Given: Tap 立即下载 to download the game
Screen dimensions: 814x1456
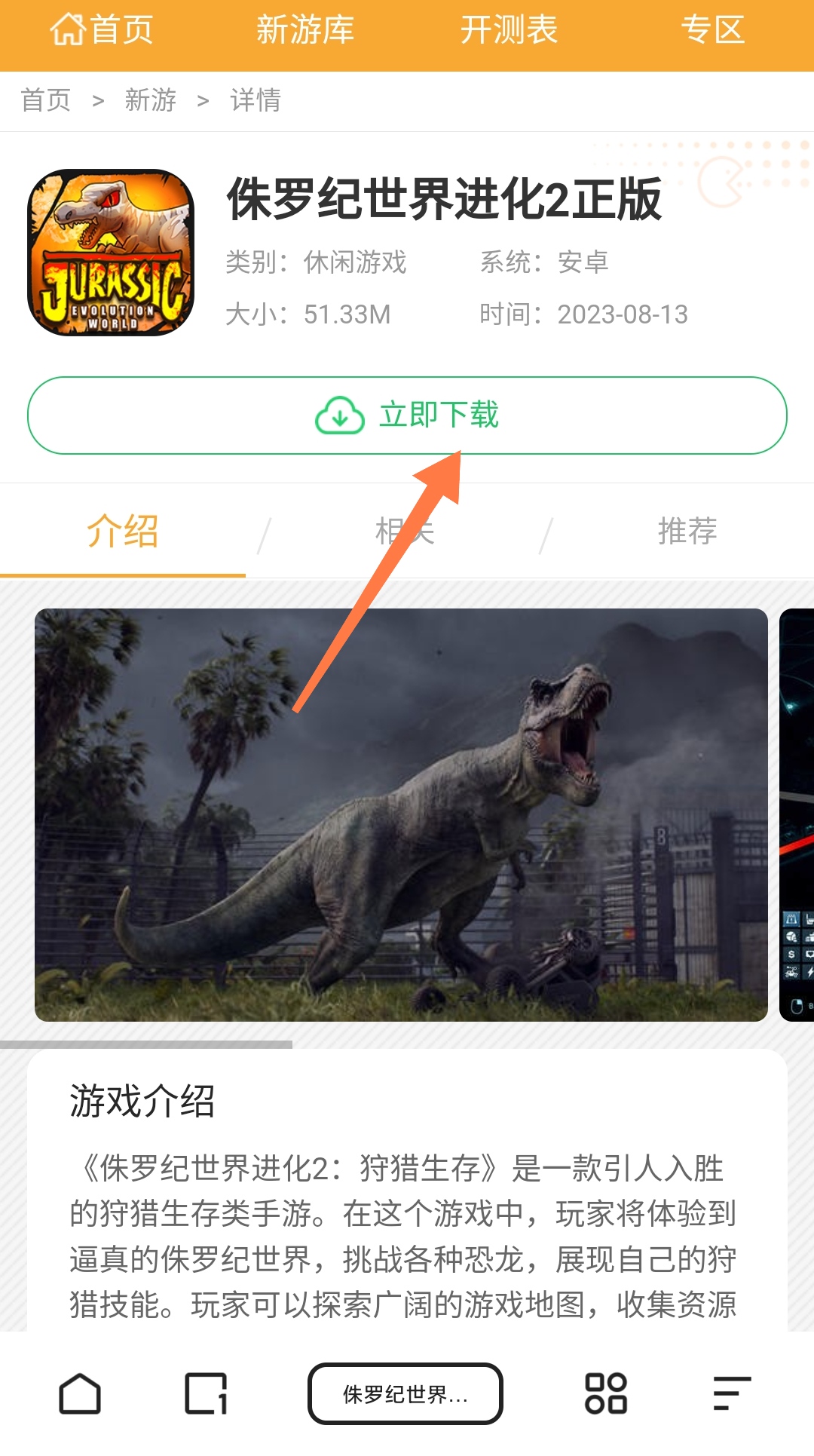Looking at the screenshot, I should tap(407, 415).
